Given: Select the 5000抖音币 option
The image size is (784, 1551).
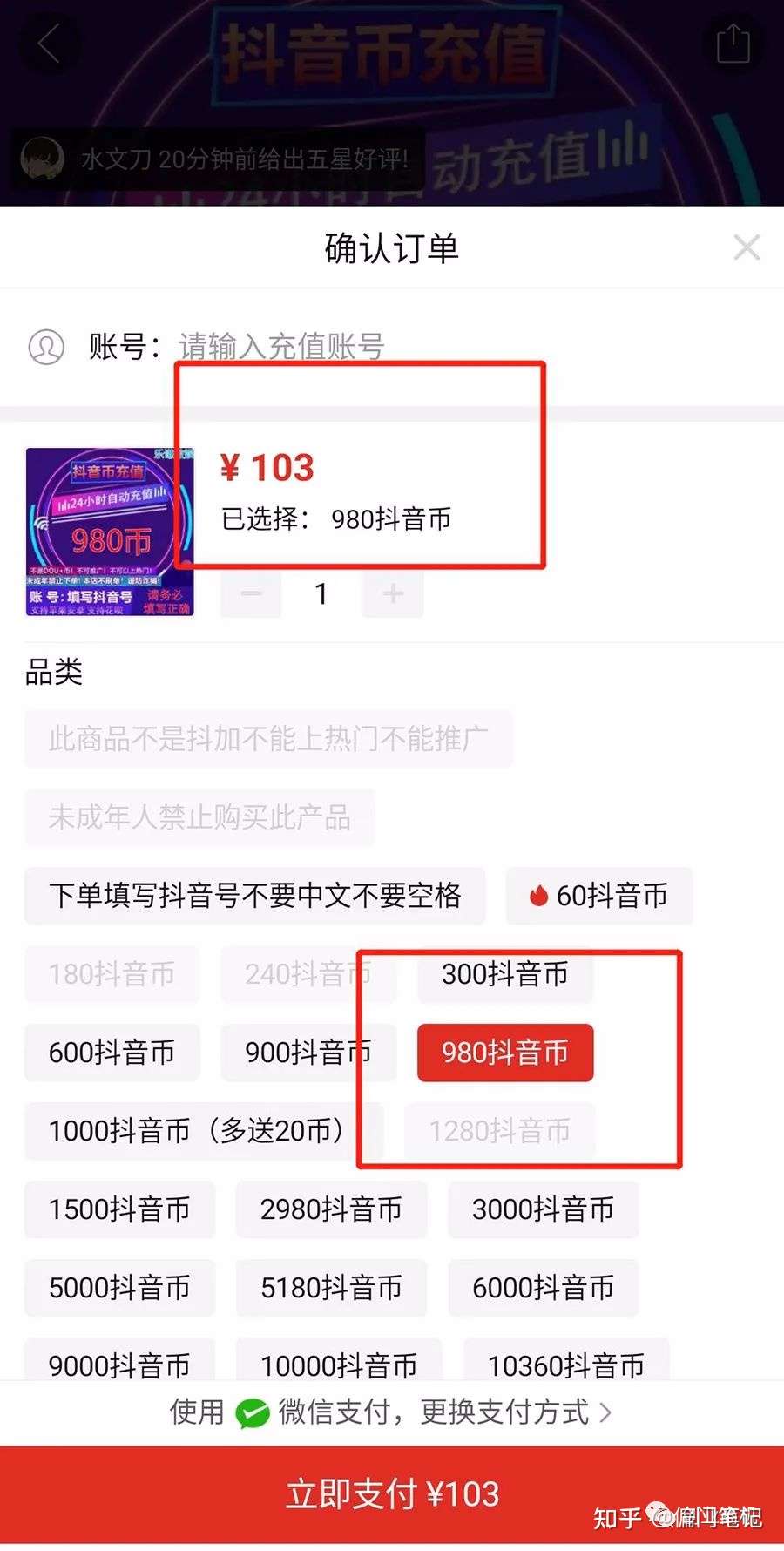Looking at the screenshot, I should (x=119, y=1288).
